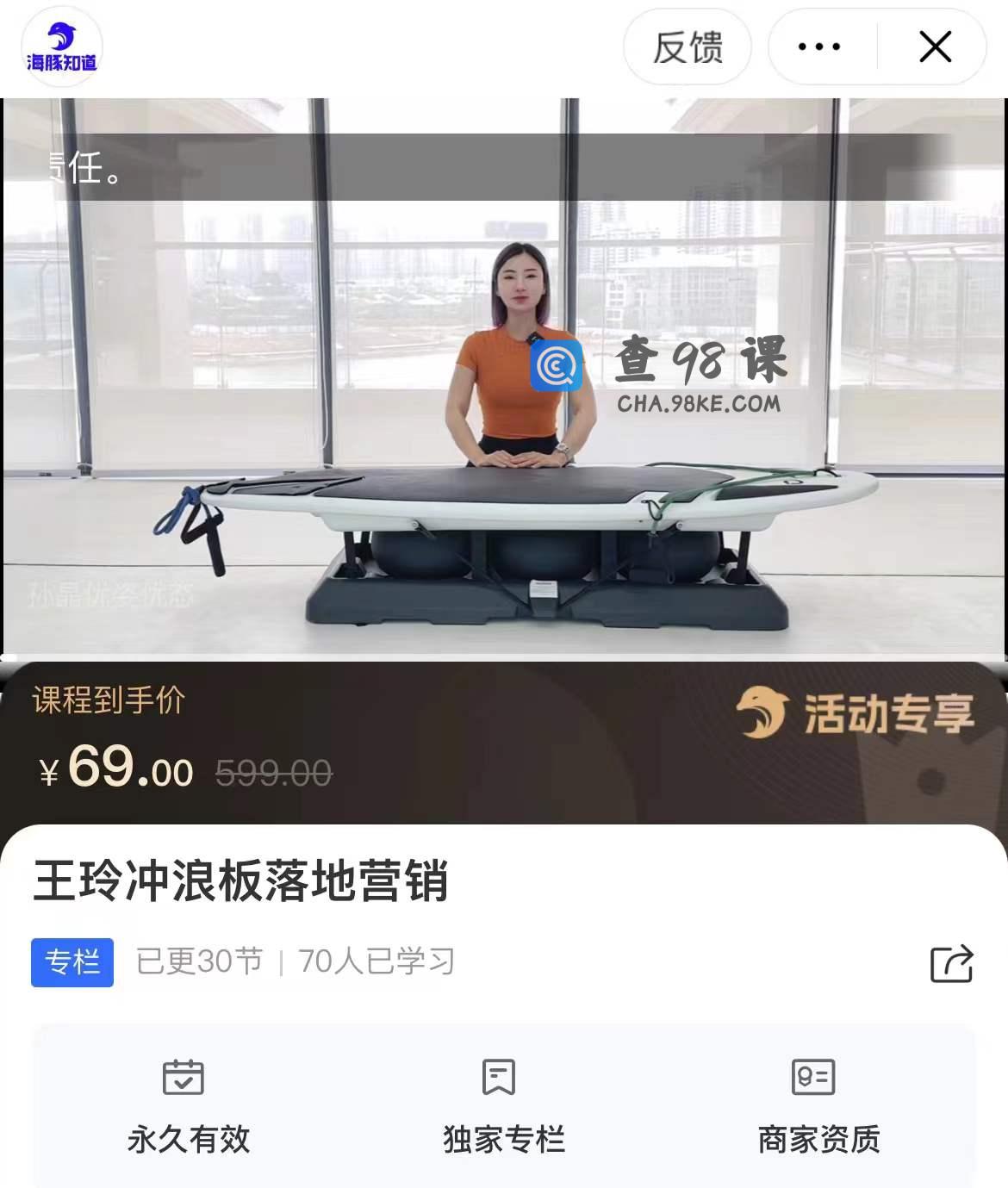This screenshot has height=1188, width=1008.
Task: Tap the 反馈 feedback button
Action: pyautogui.click(x=687, y=47)
